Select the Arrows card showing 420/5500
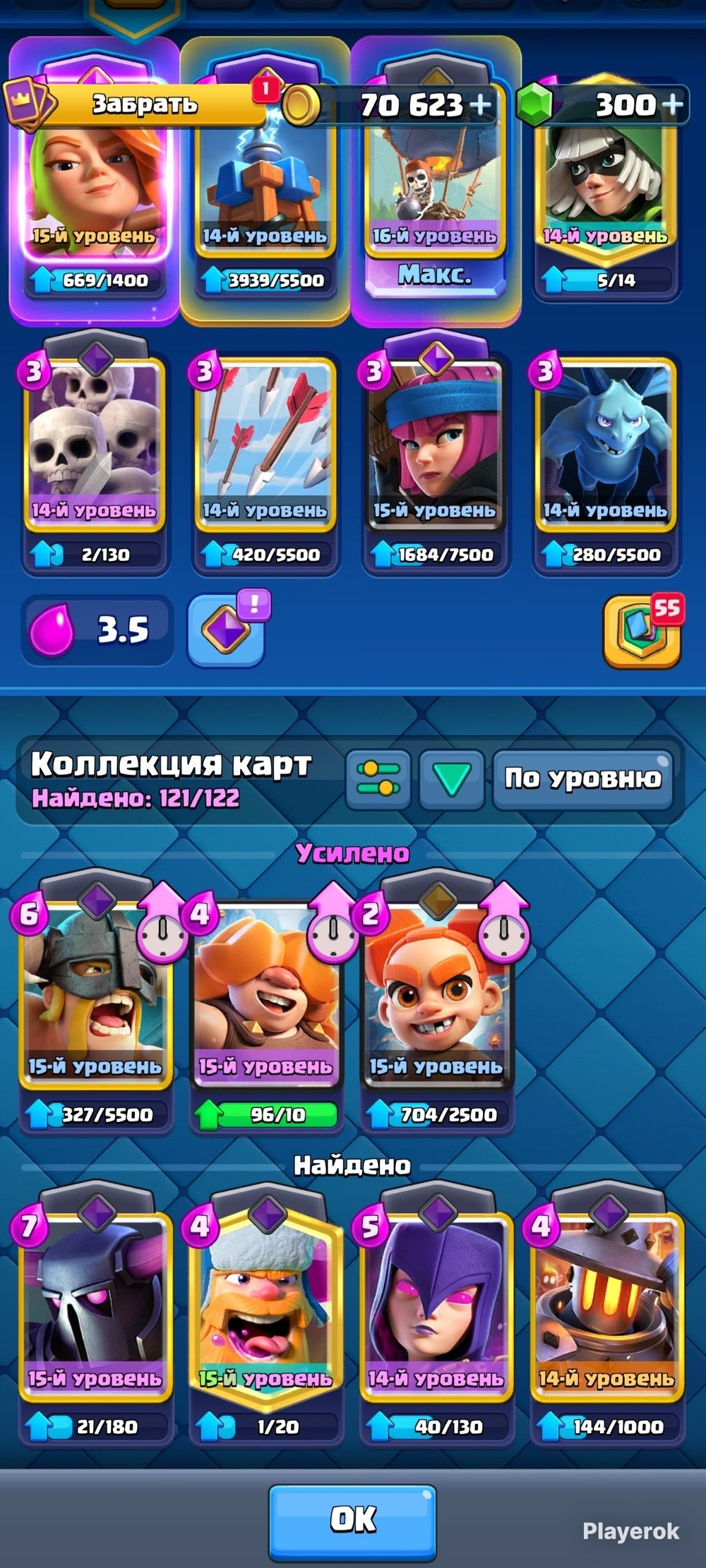 (265, 462)
